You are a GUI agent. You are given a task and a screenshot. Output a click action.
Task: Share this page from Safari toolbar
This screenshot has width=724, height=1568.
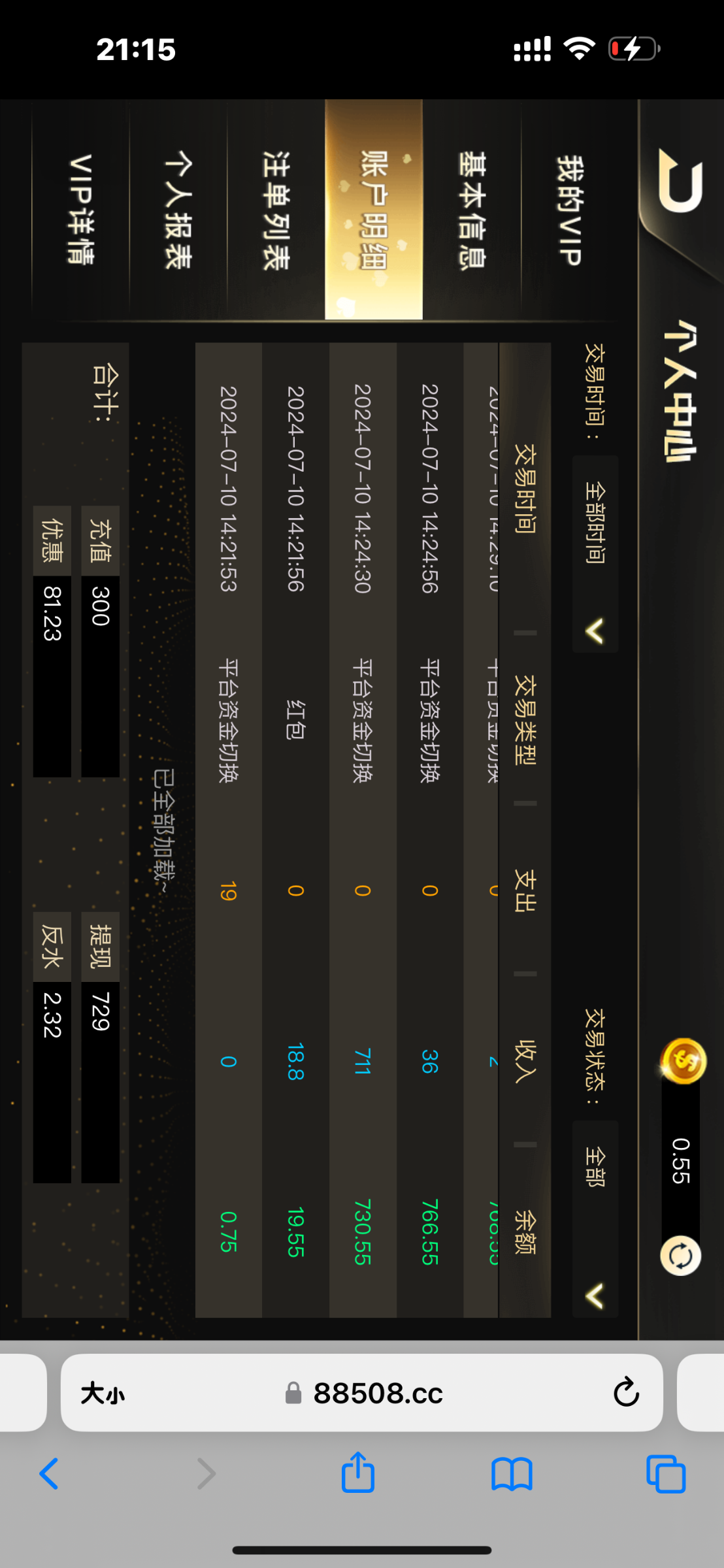(357, 1473)
